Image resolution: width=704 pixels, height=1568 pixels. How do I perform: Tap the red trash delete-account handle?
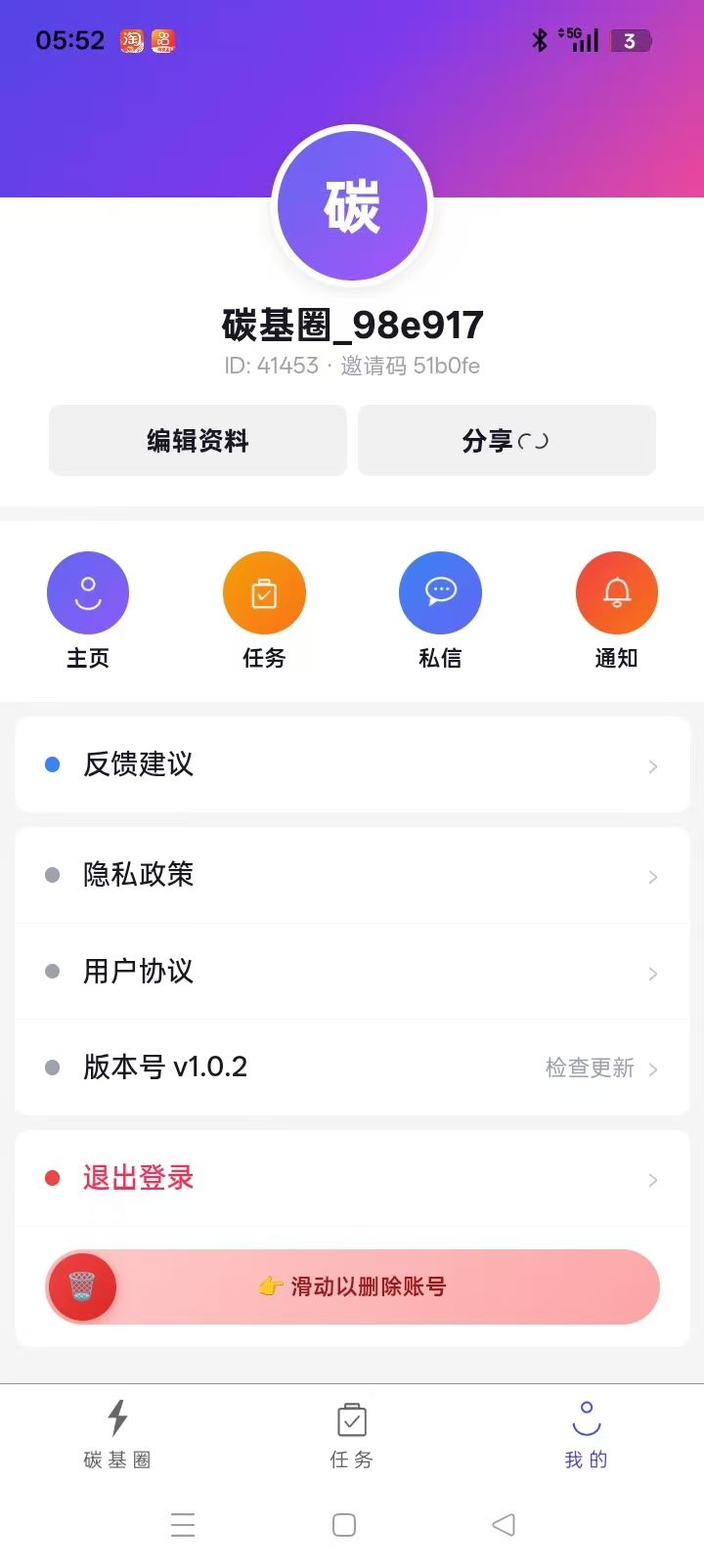tap(82, 1286)
